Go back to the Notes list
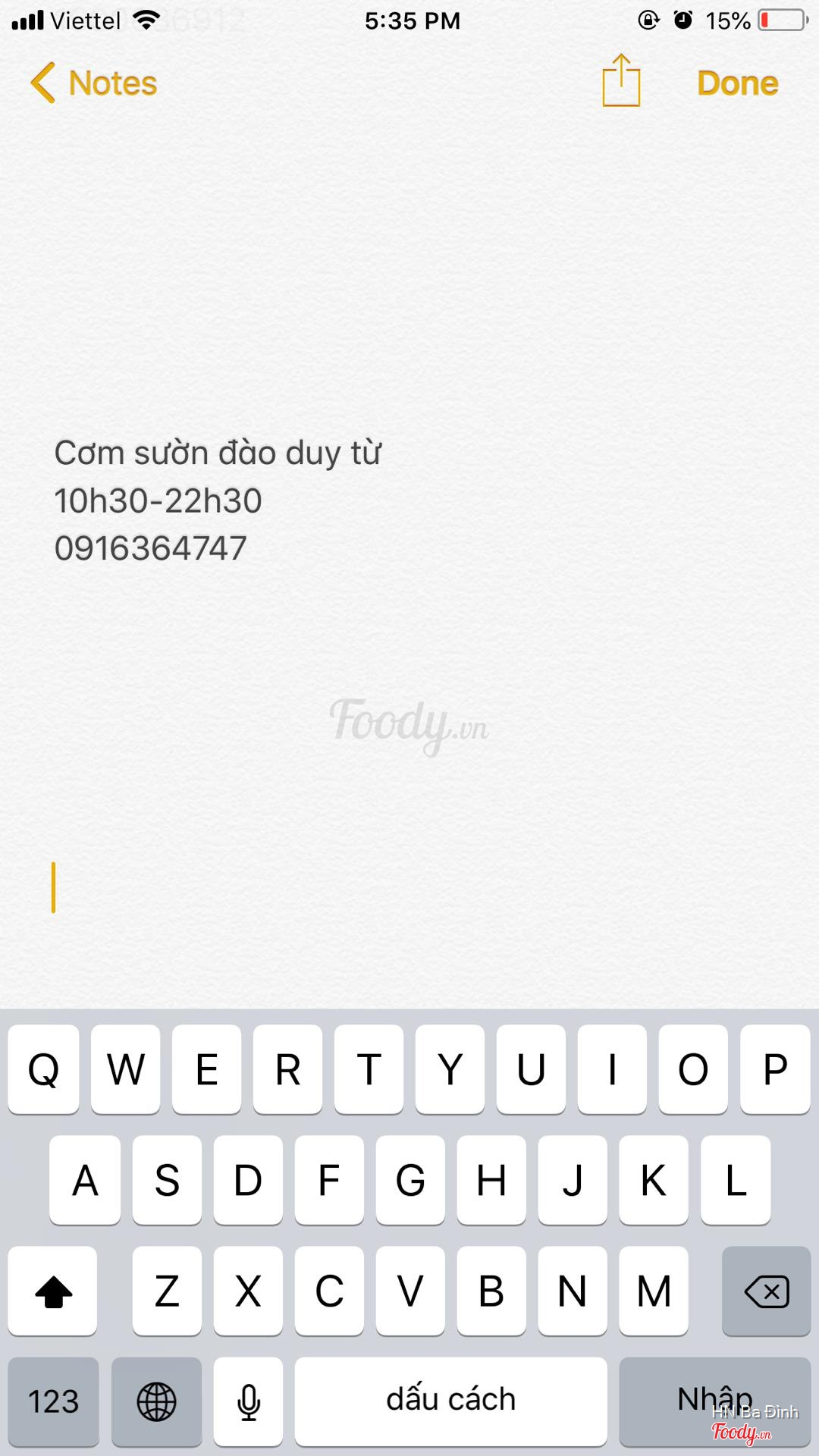819x1456 pixels. (x=94, y=83)
